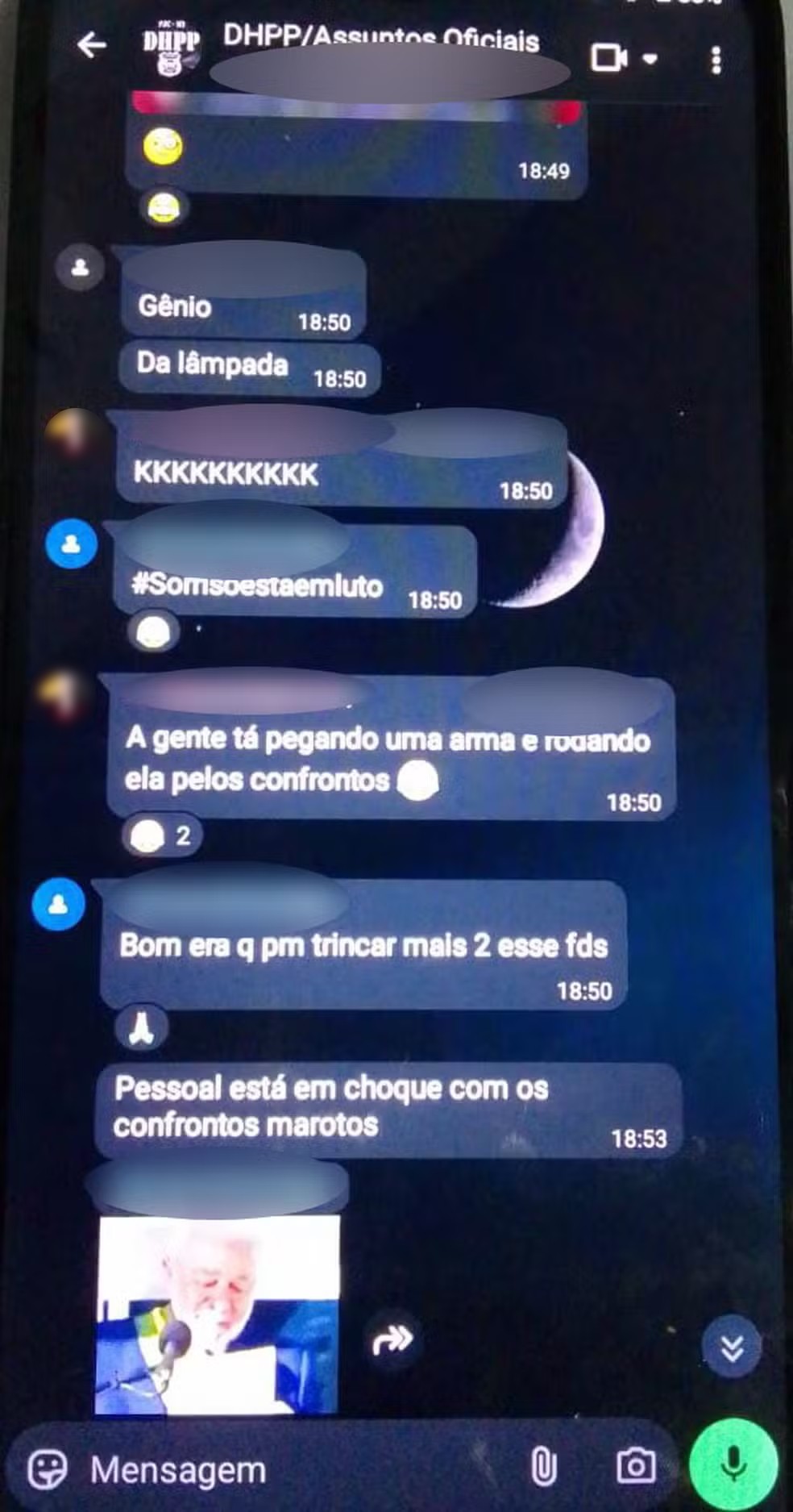Screen dimensions: 793x1512
Task: Forward the shared image using the forward arrow
Action: (x=391, y=1337)
